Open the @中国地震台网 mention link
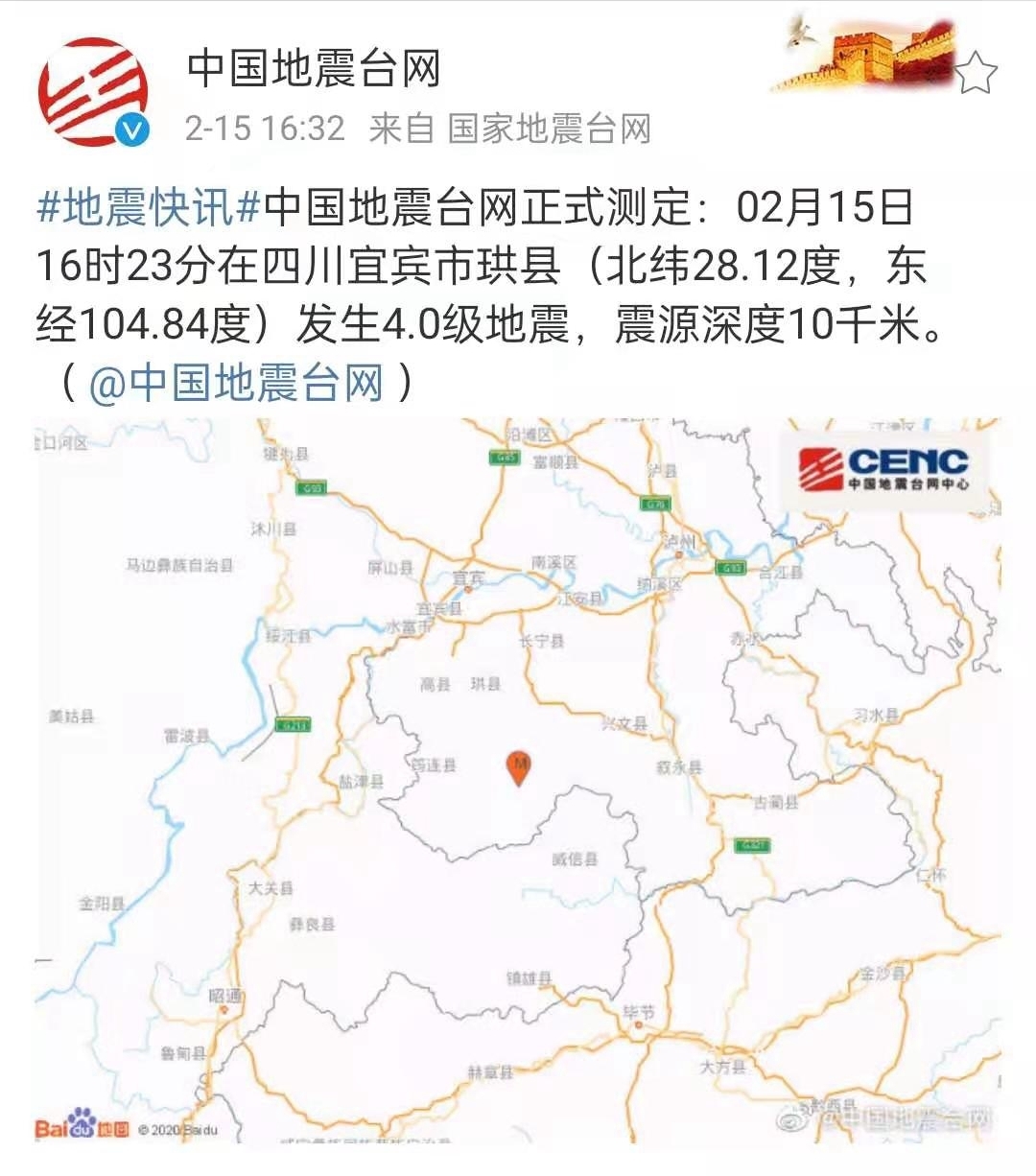The height and width of the screenshot is (1176, 1036). (x=236, y=383)
